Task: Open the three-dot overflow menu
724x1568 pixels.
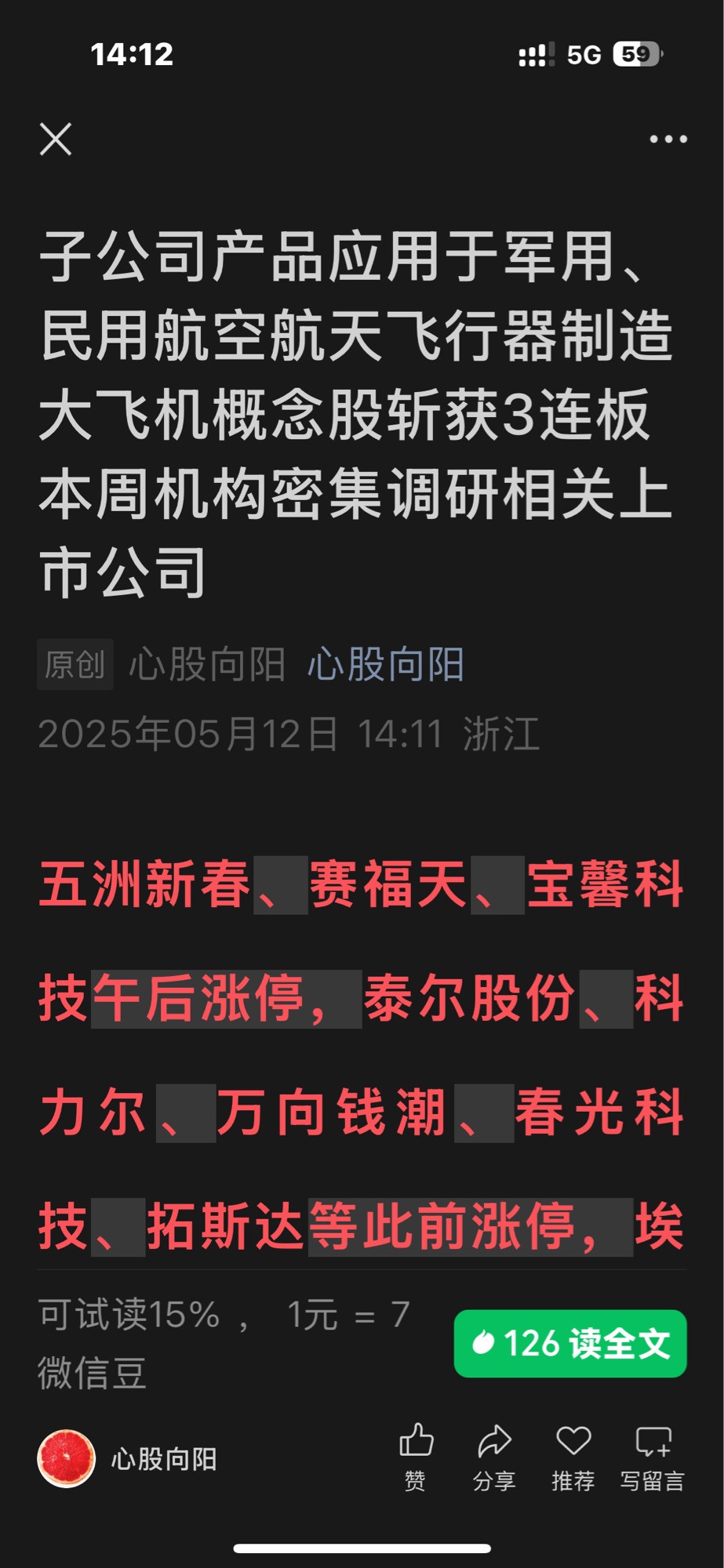Action: coord(668,140)
